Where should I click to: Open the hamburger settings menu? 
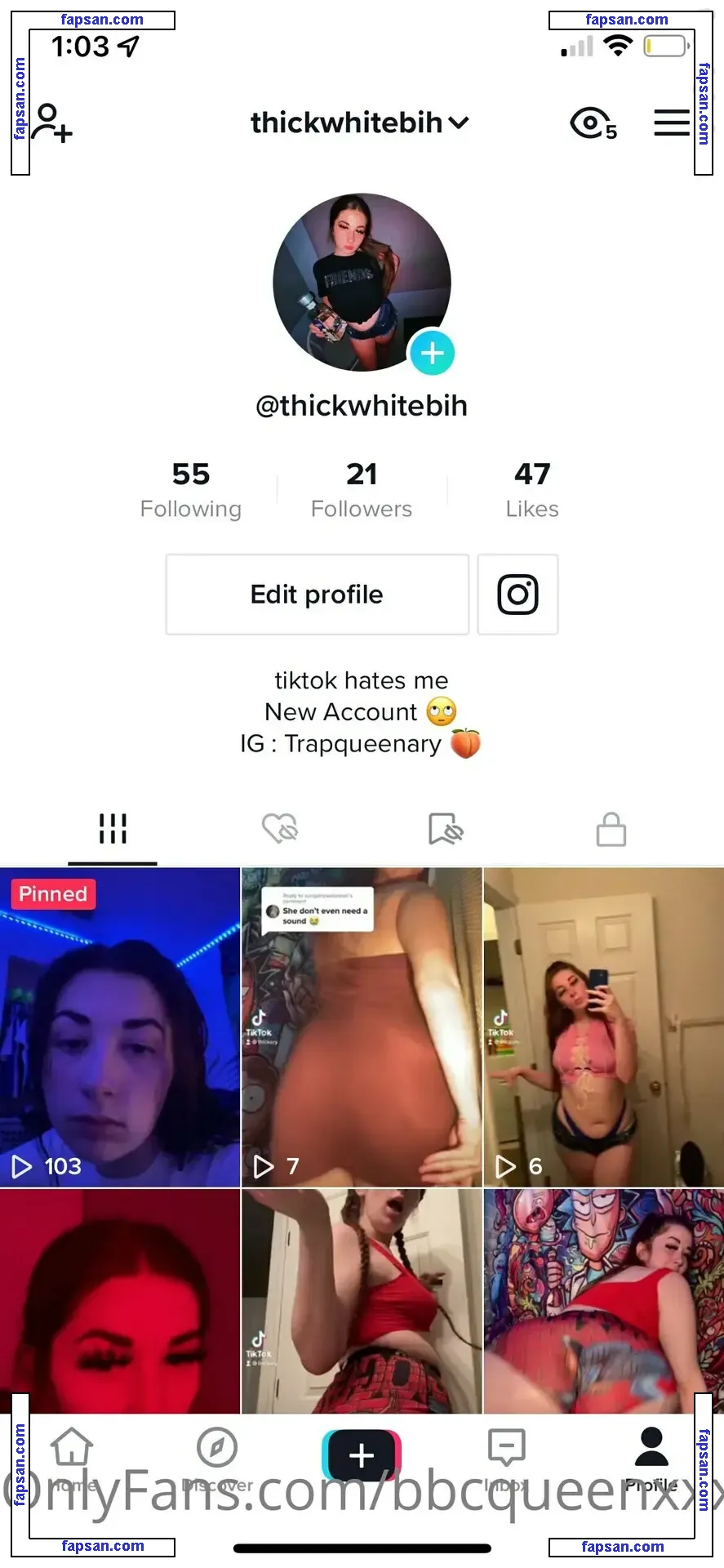pos(672,123)
